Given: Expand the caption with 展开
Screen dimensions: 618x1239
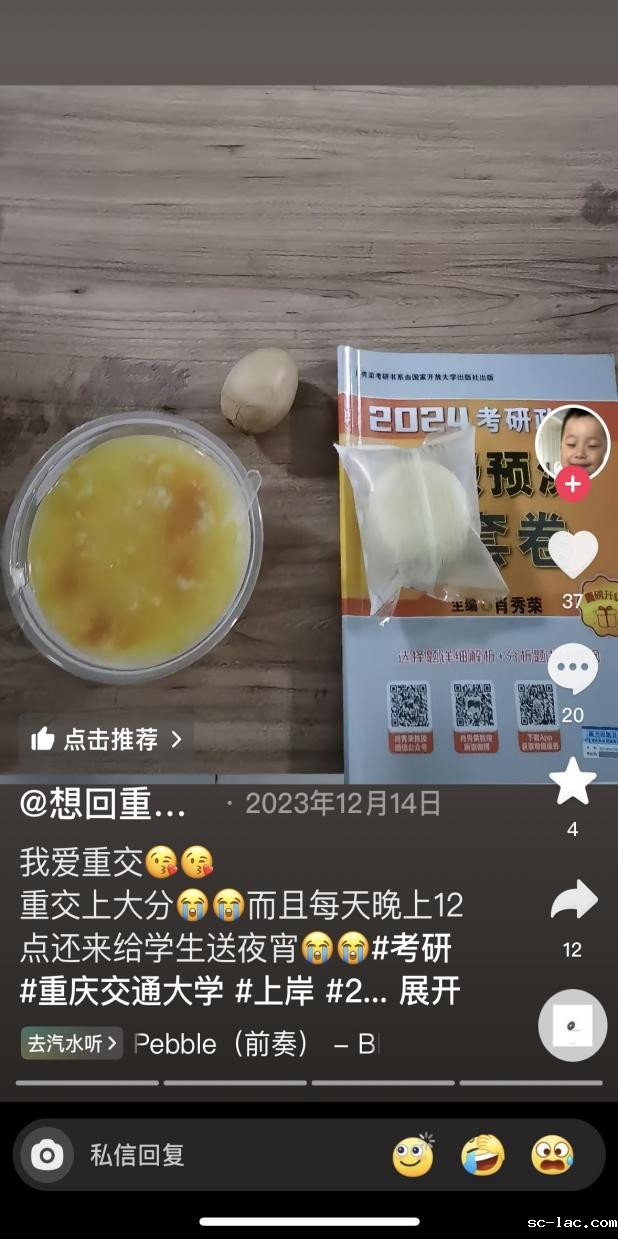Looking at the screenshot, I should click(x=430, y=991).
